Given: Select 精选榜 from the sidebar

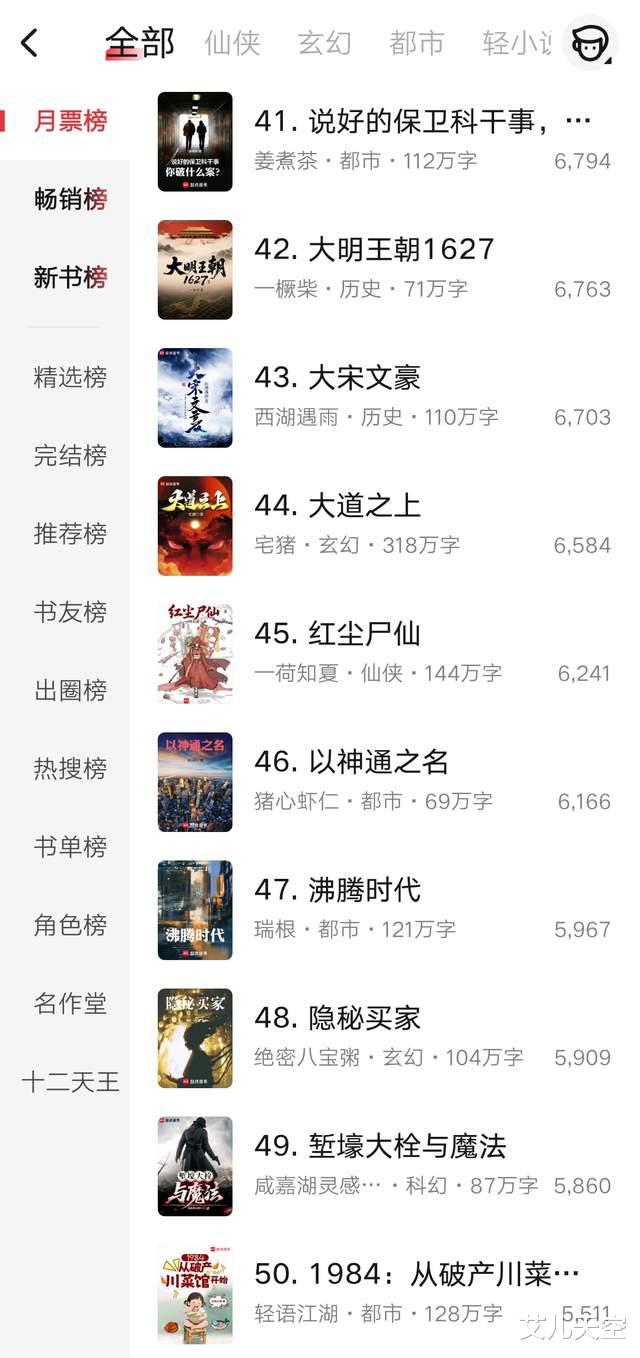Looking at the screenshot, I should point(70,377).
